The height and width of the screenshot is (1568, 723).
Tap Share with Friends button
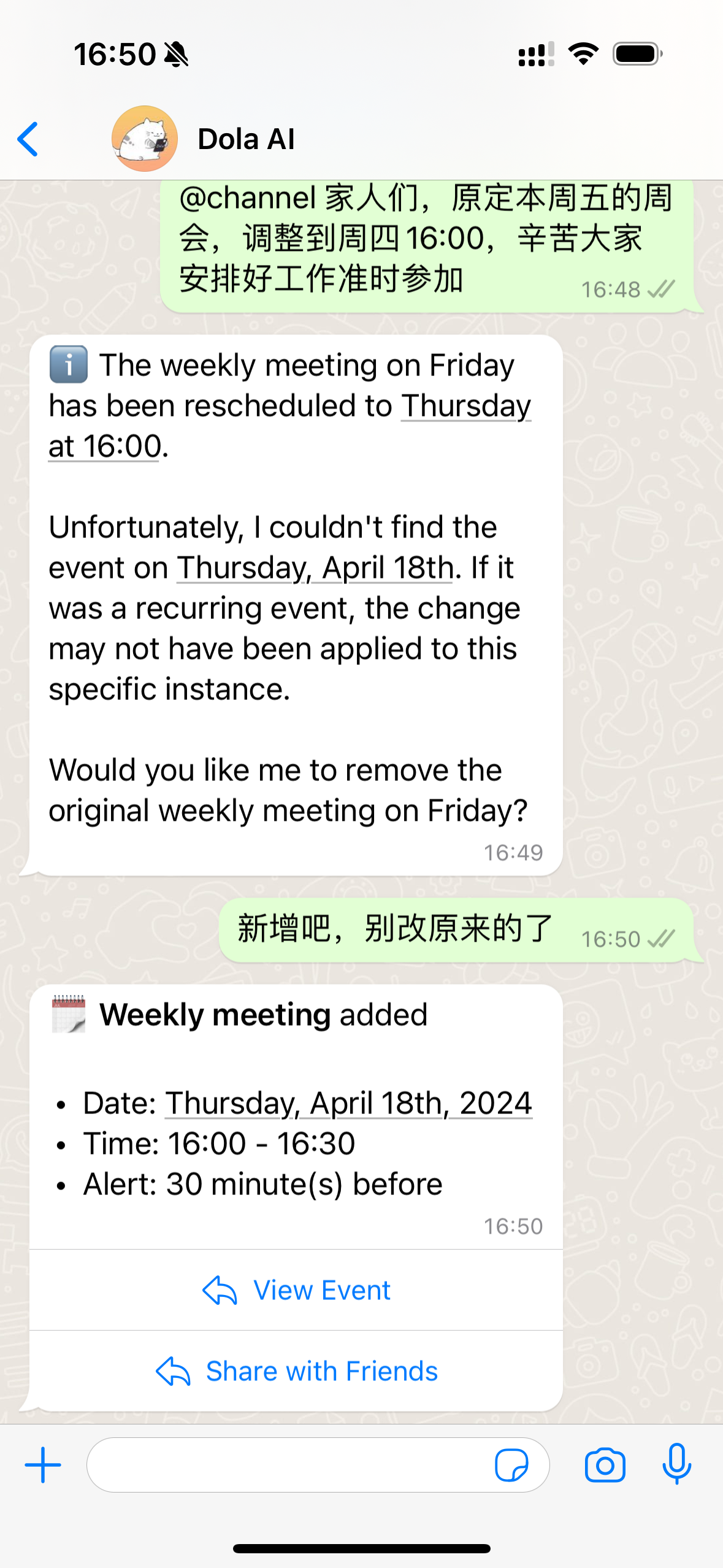pos(296,1371)
